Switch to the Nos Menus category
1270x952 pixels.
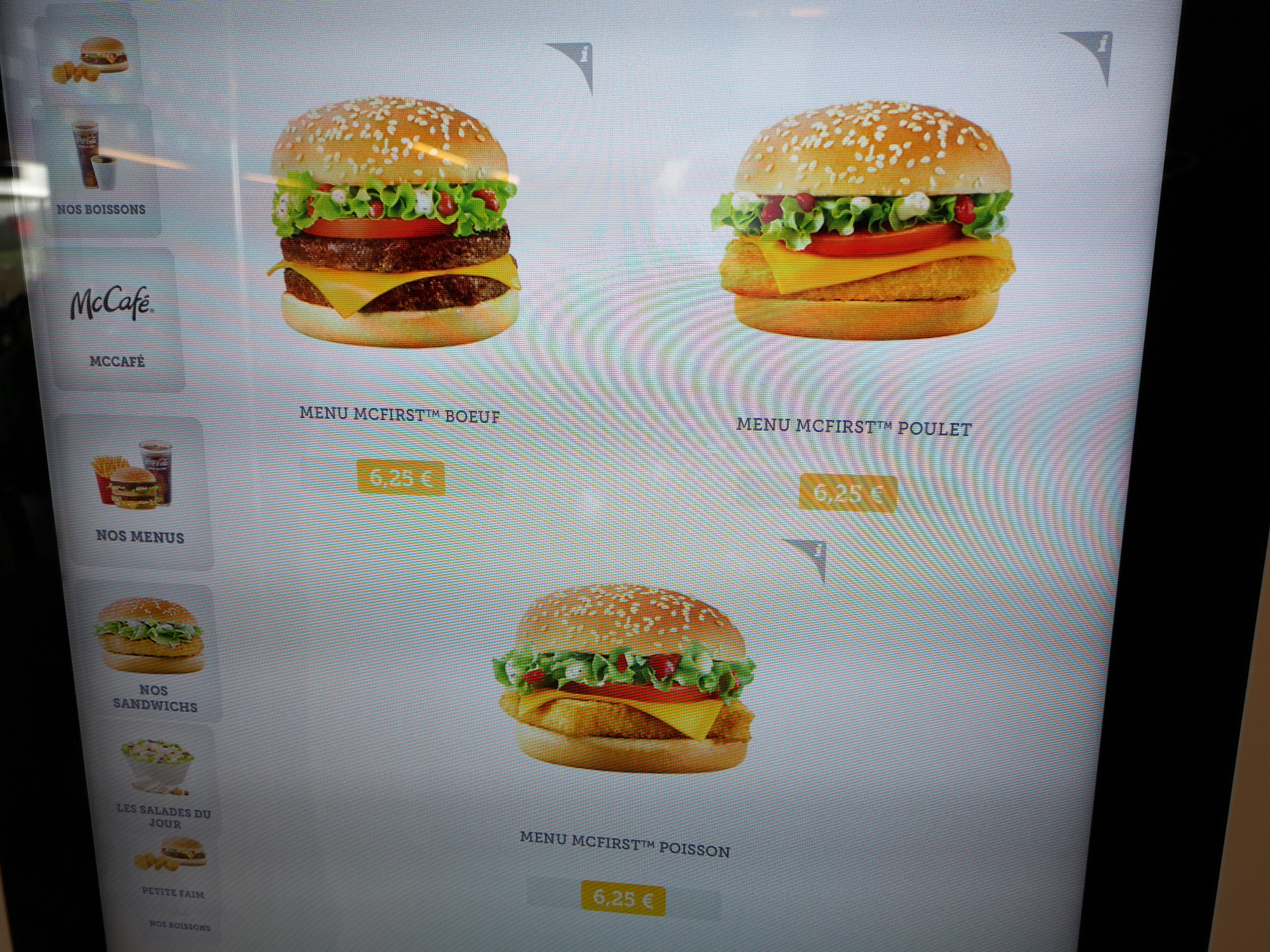[137, 493]
